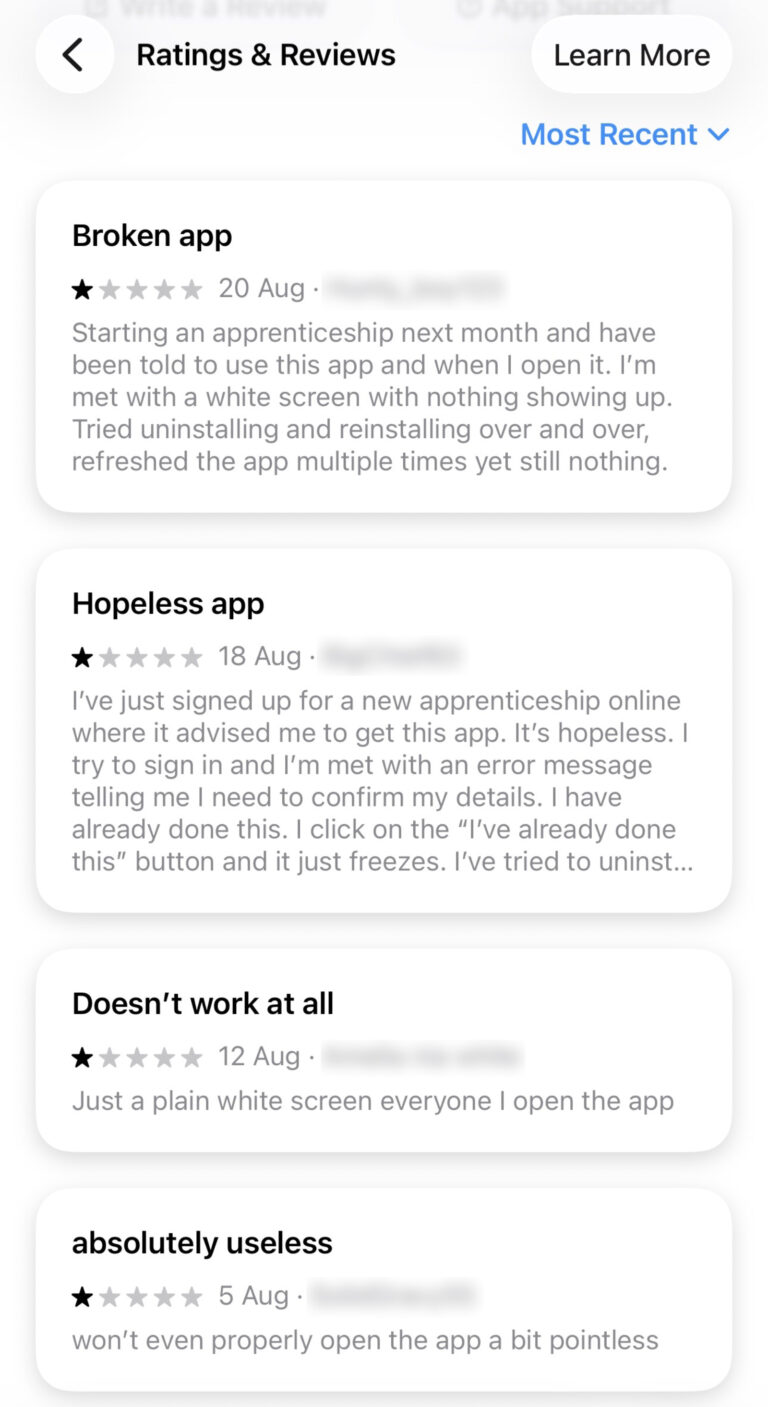Tap the third star under Doesn't work at all
Viewport: 768px width, 1407px height.
[137, 1056]
